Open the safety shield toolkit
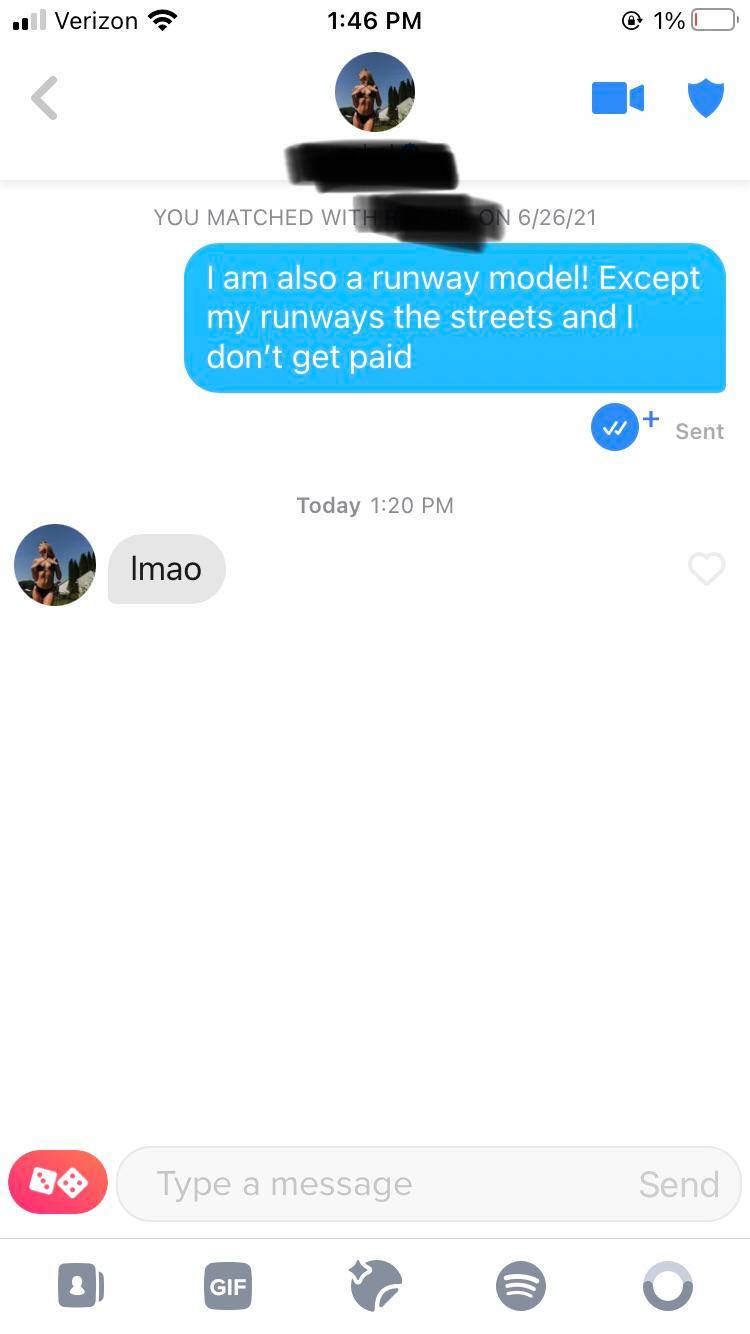 [x=705, y=98]
